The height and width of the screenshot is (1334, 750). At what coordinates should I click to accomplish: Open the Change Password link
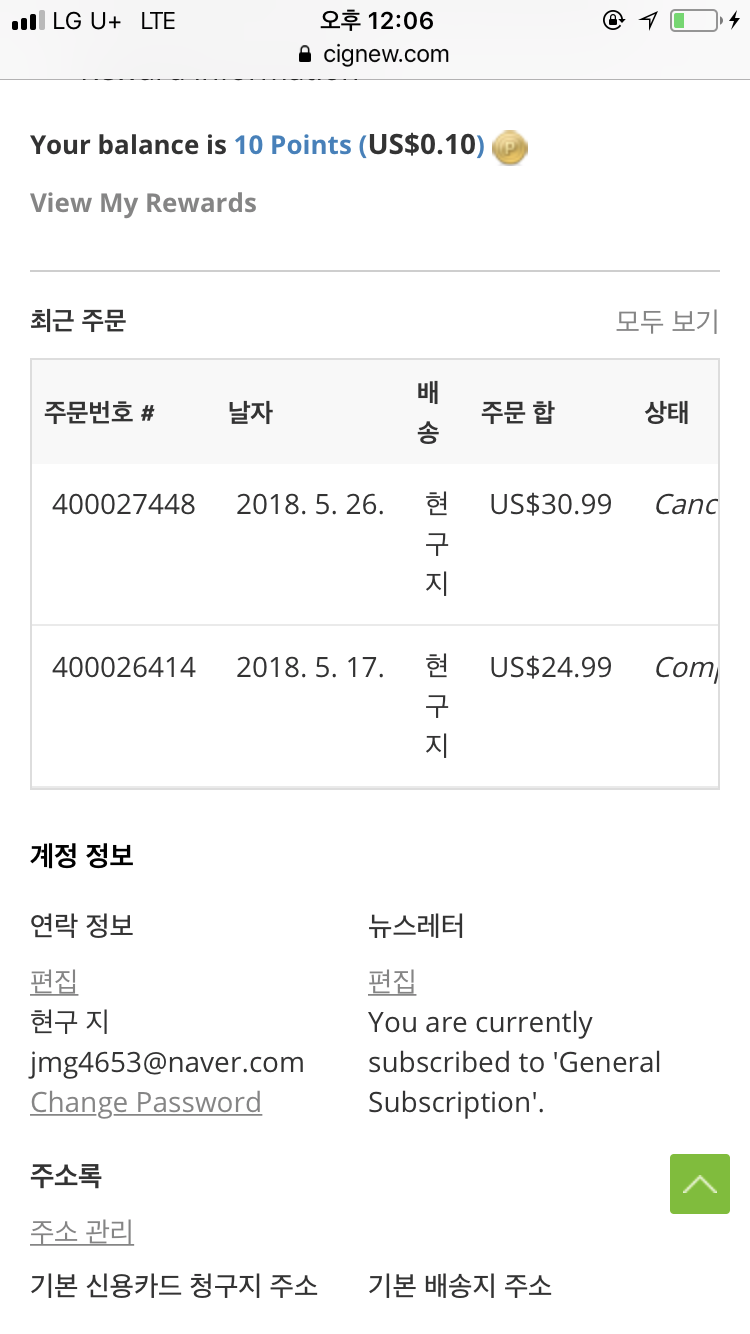tap(146, 1102)
